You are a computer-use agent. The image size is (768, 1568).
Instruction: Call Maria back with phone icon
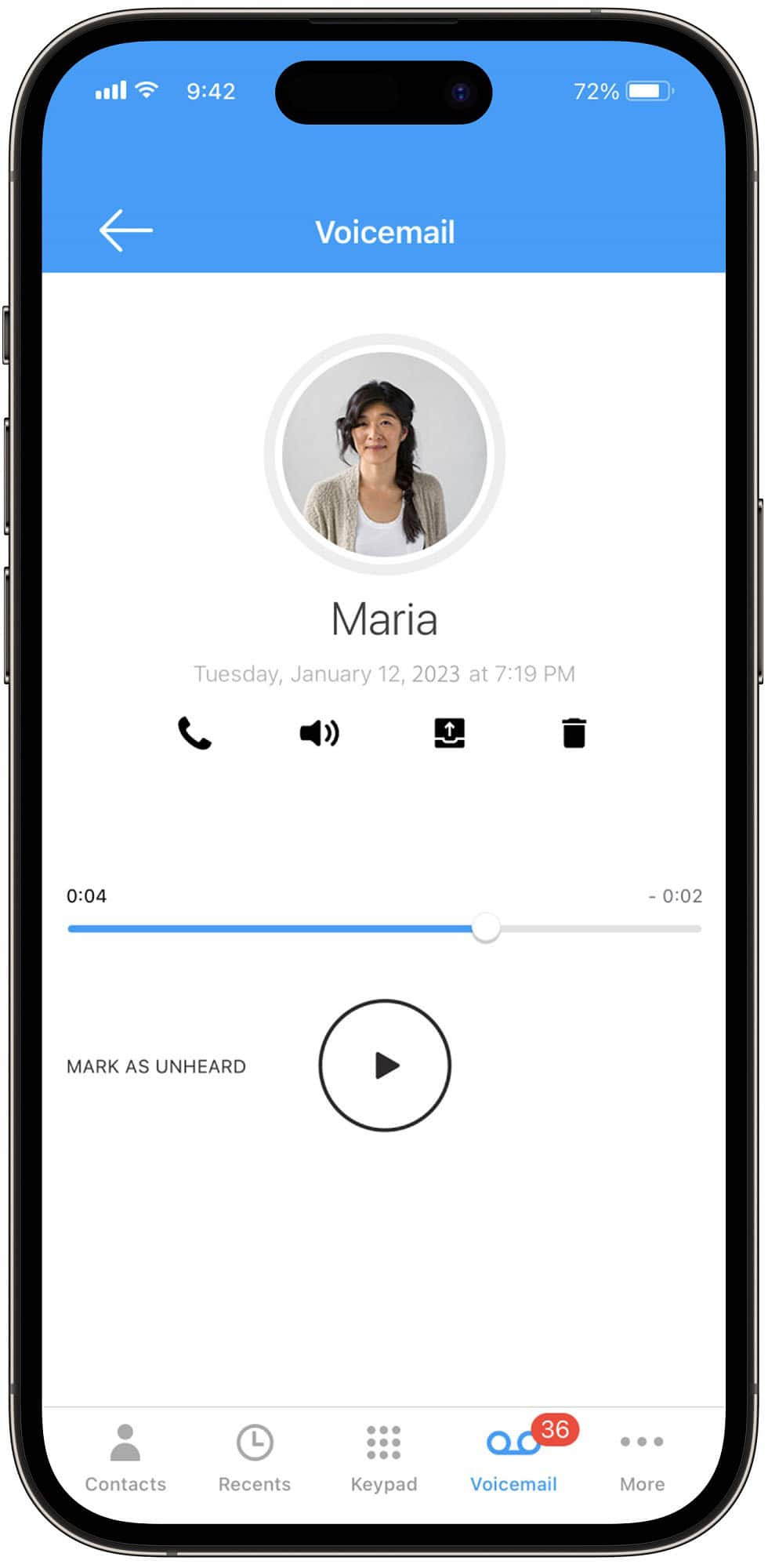[194, 734]
